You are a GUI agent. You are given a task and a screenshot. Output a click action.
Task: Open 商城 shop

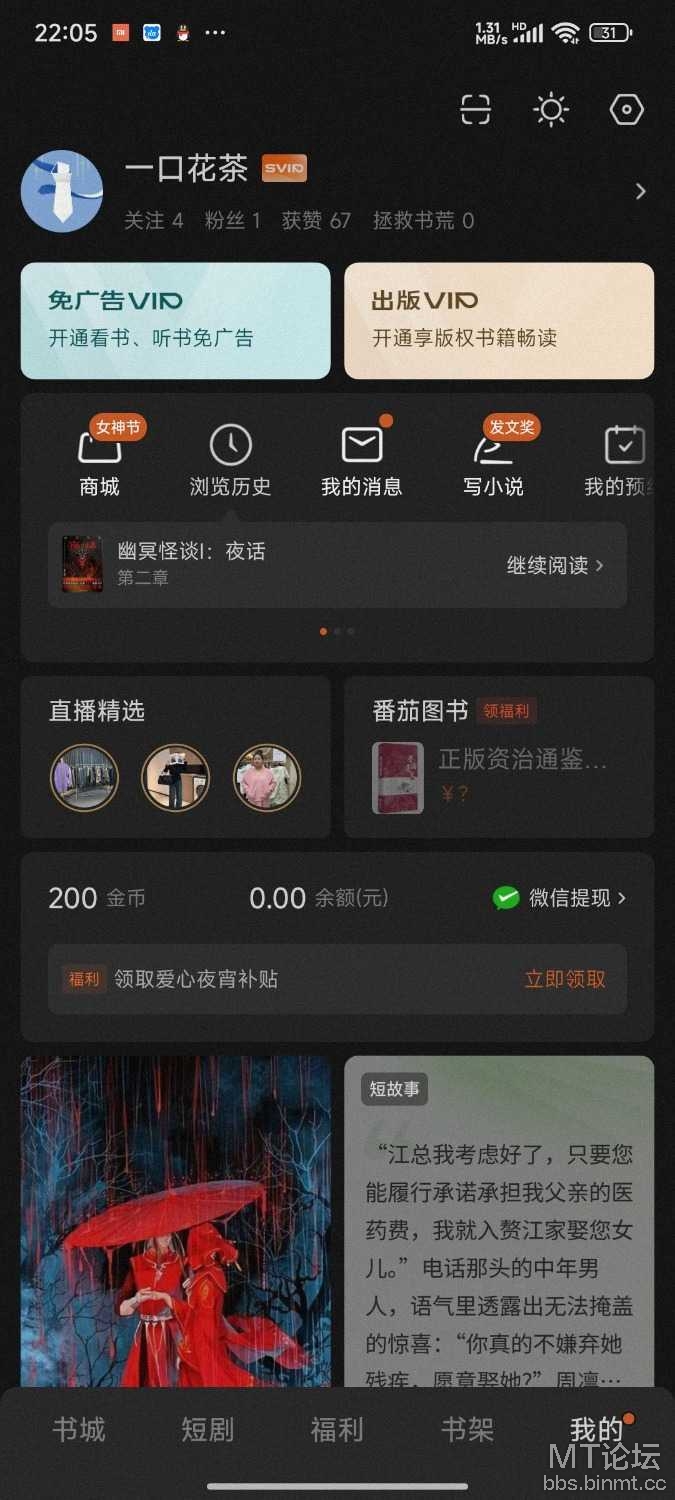coord(99,460)
